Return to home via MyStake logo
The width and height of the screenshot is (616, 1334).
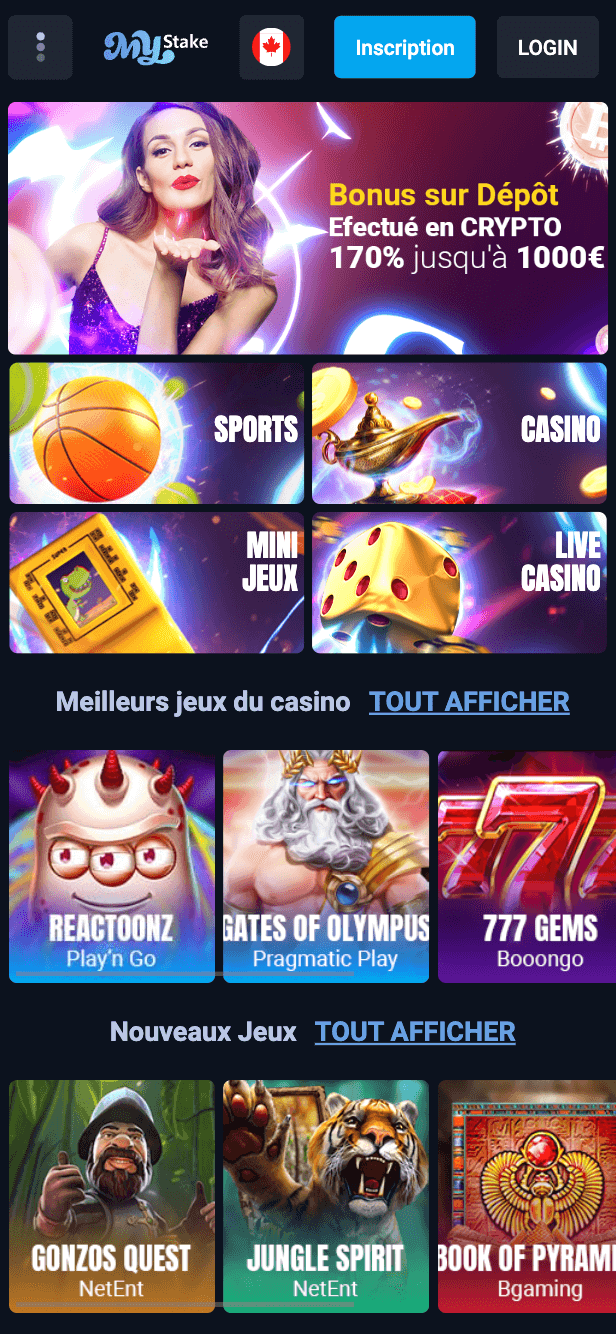(x=156, y=47)
